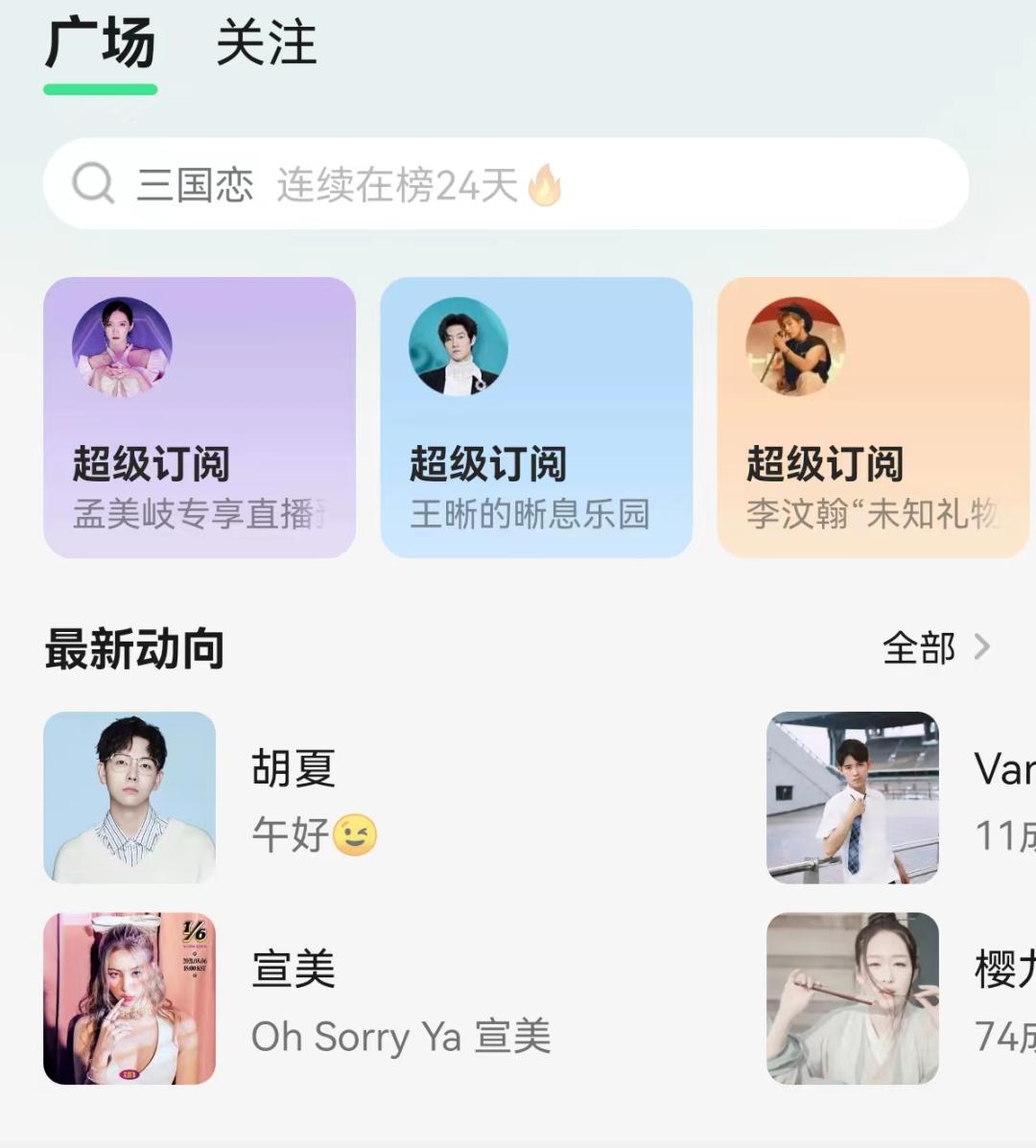Open the update with the flute photo
The width and height of the screenshot is (1036, 1148).
(x=853, y=998)
